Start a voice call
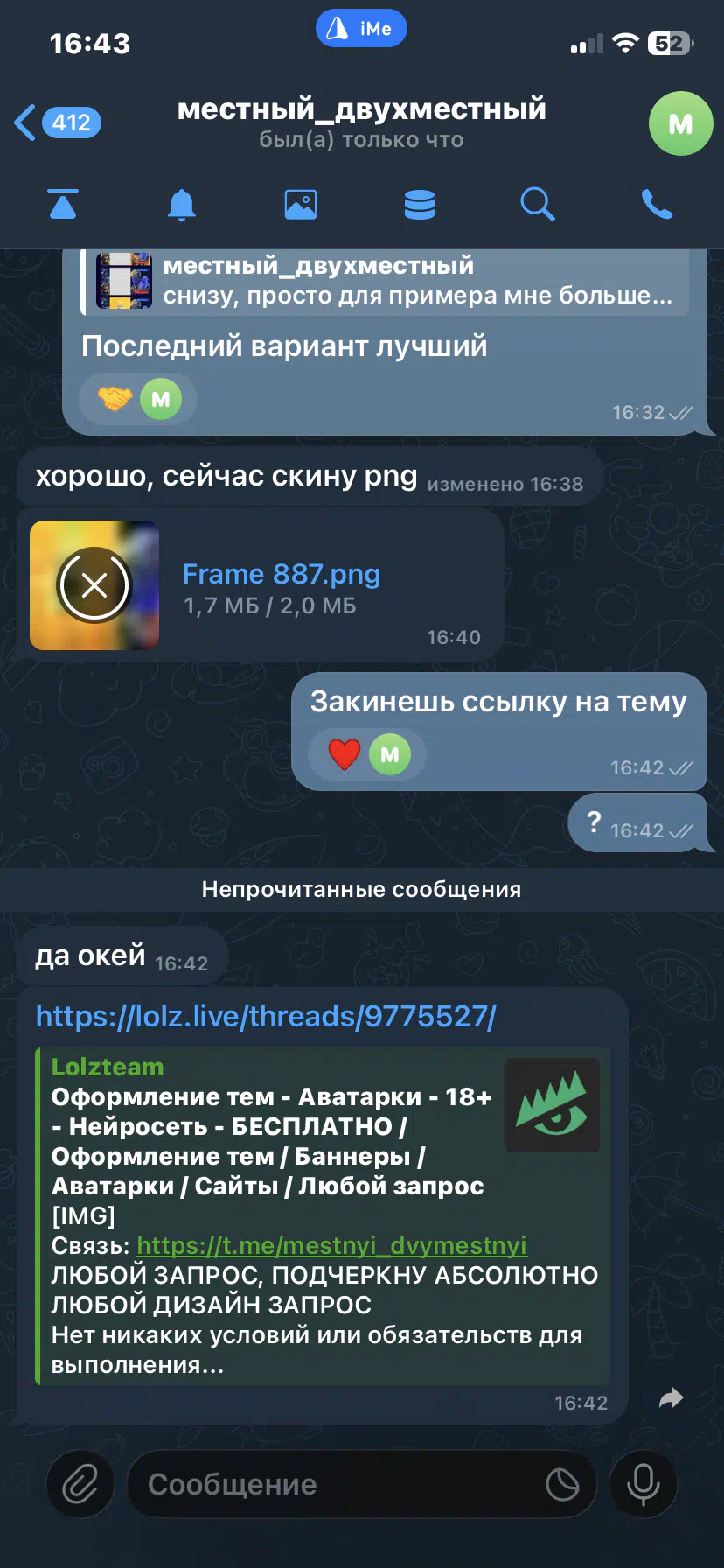Image resolution: width=724 pixels, height=1568 pixels. (x=657, y=205)
